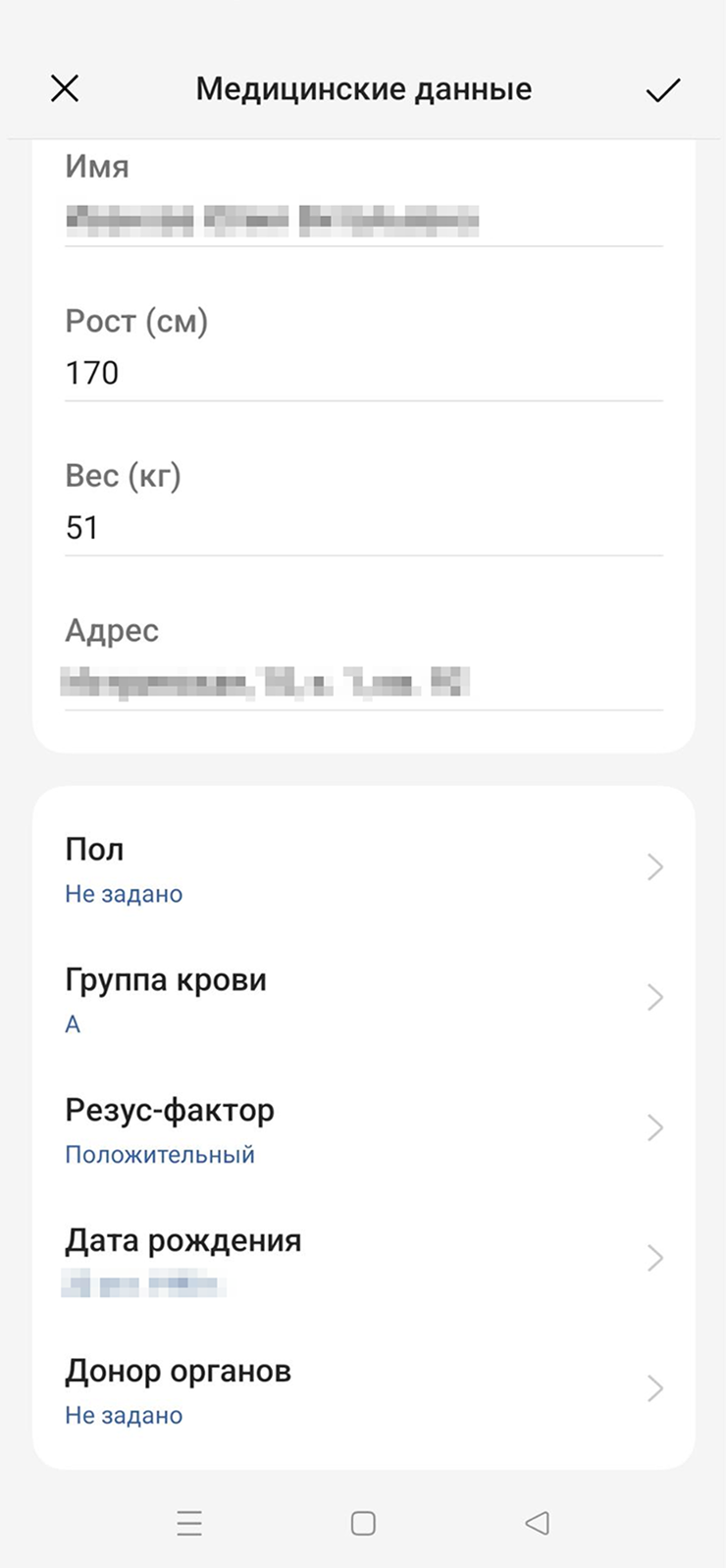Select the Группа крови row
The width and height of the screenshot is (726, 1568).
(364, 999)
